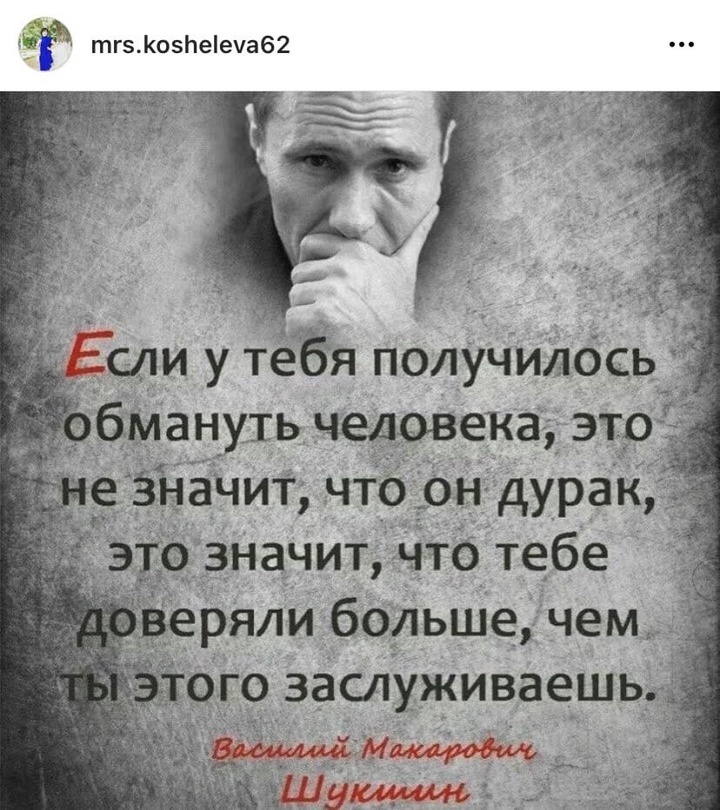Tap the quote image post

click(x=360, y=450)
